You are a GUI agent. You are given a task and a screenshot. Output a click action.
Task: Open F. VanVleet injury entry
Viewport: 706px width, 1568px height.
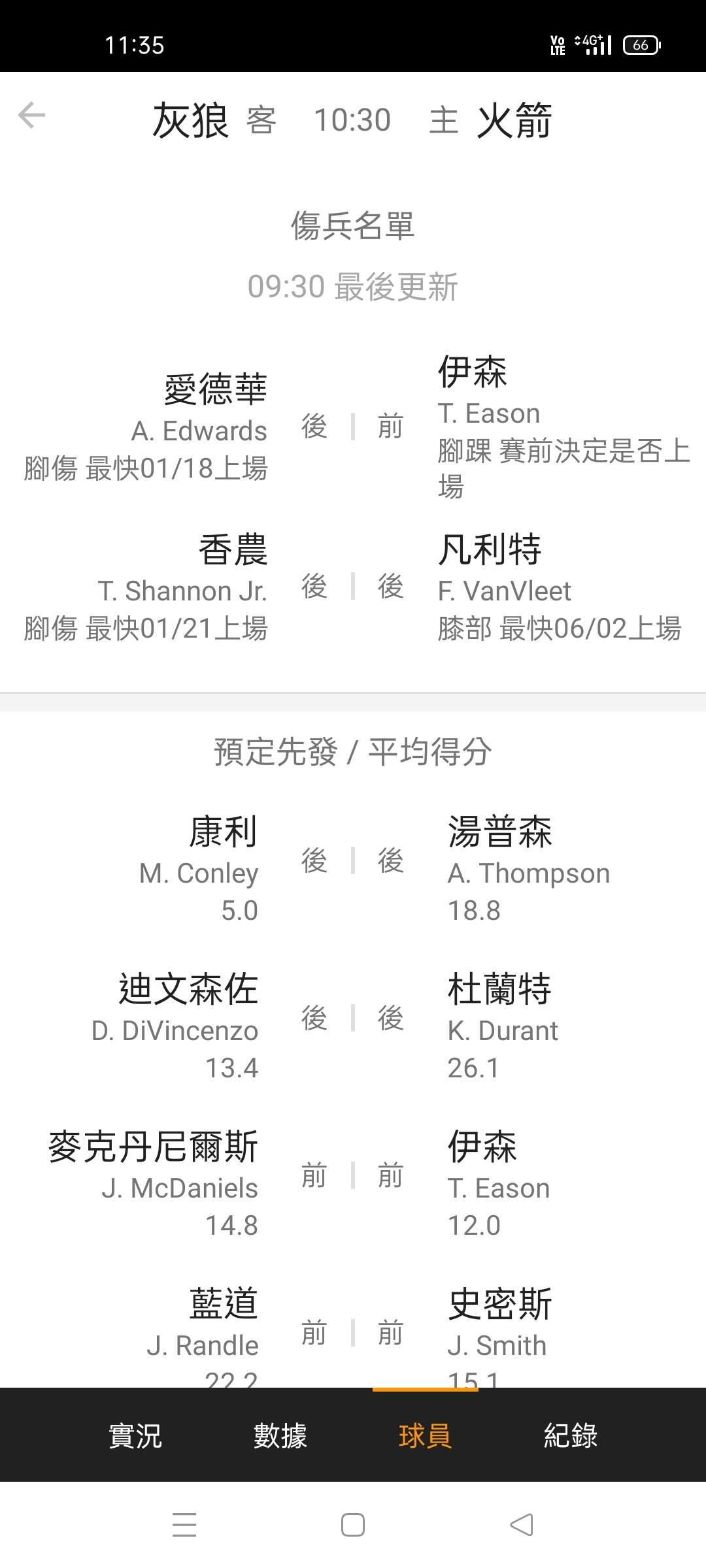click(x=560, y=587)
